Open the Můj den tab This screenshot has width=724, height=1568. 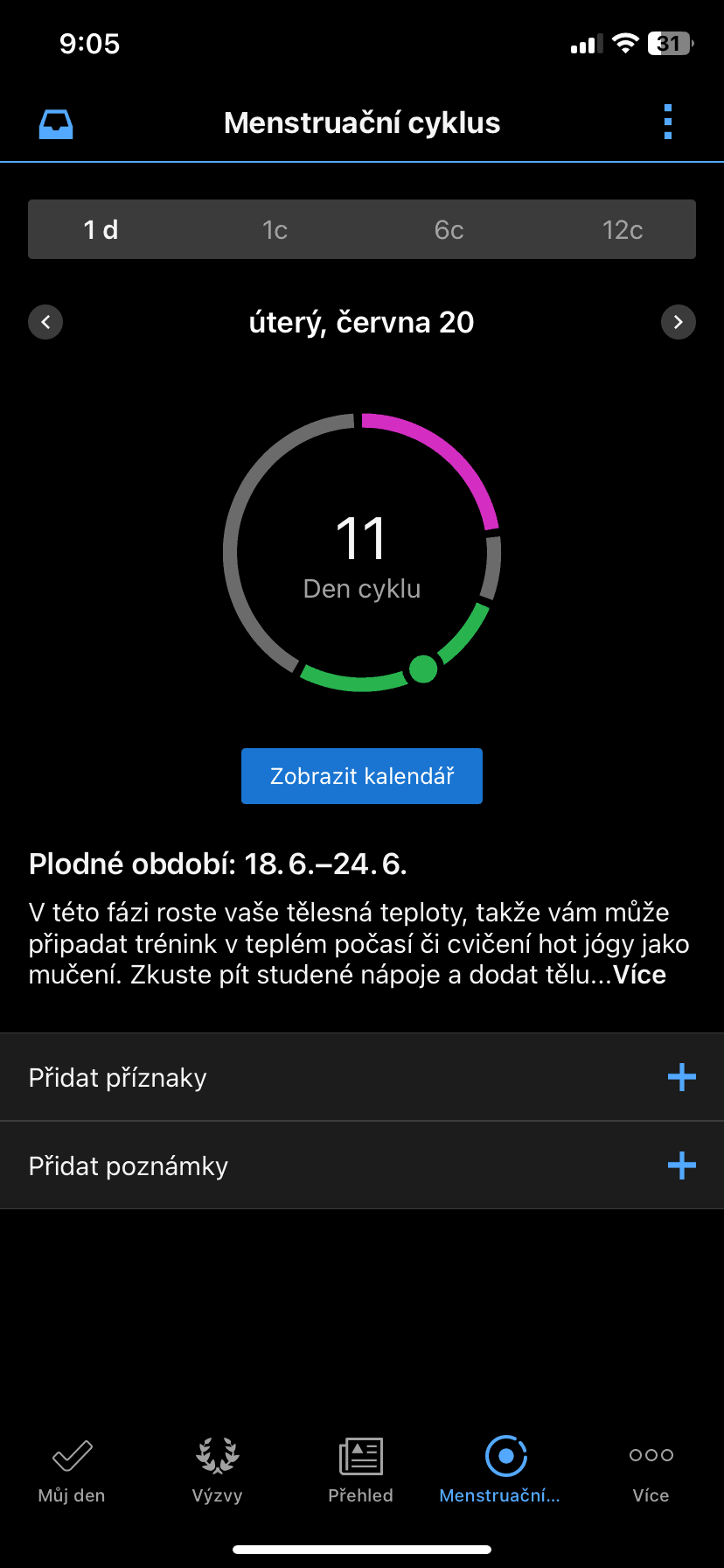72,1470
